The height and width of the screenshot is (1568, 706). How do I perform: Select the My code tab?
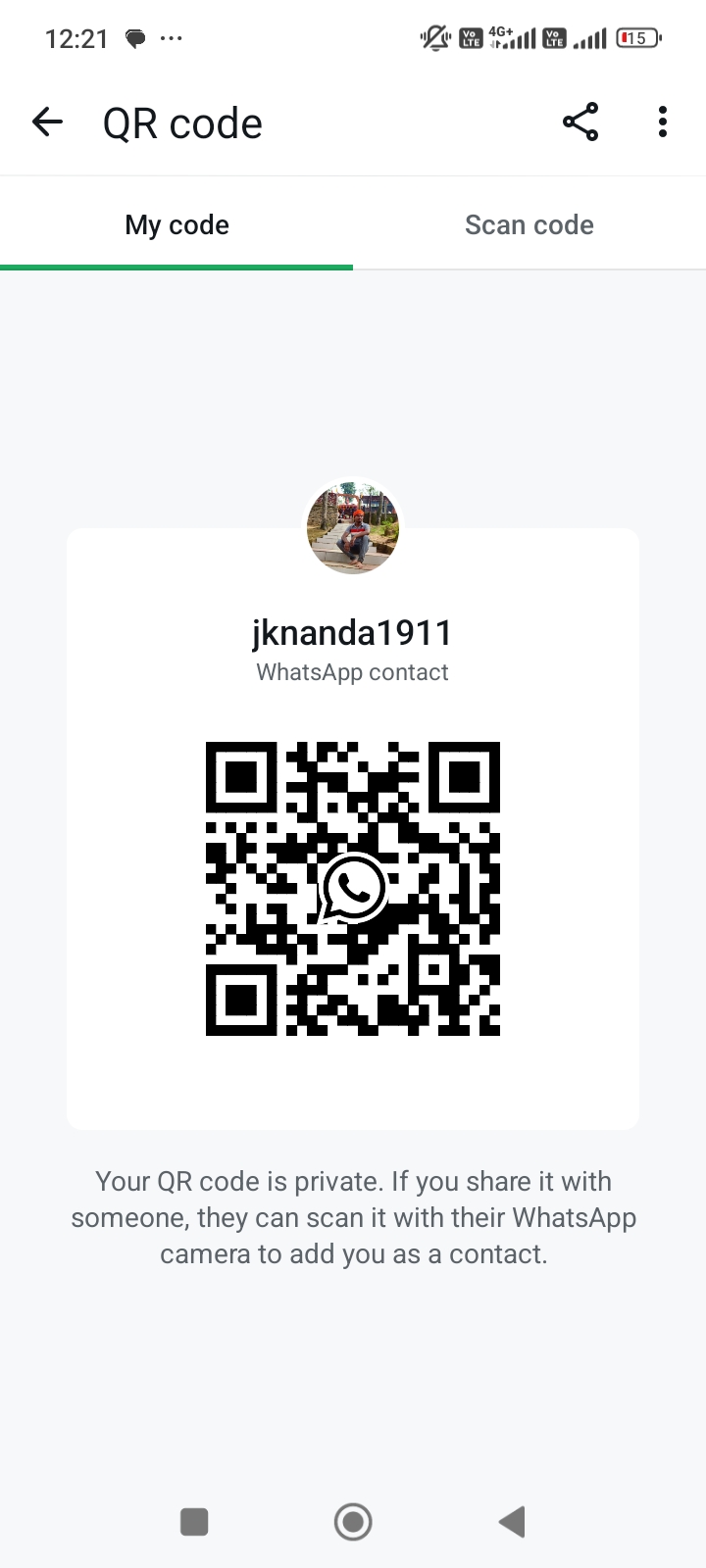[x=176, y=225]
